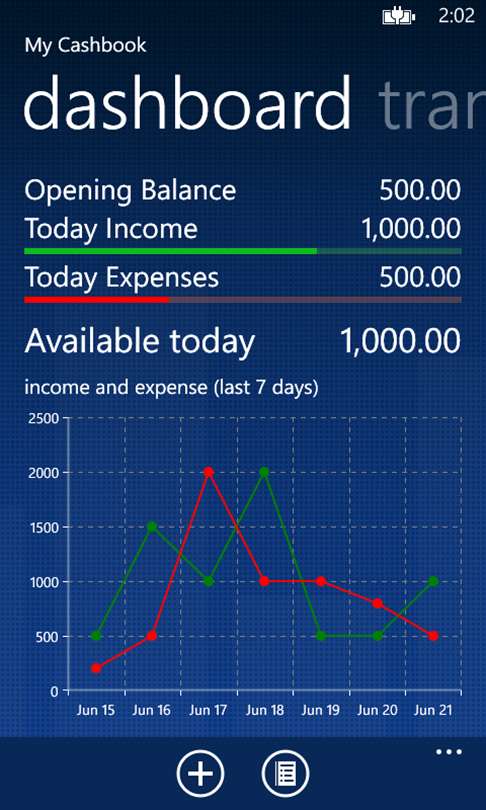Open the list report icon

point(285,774)
